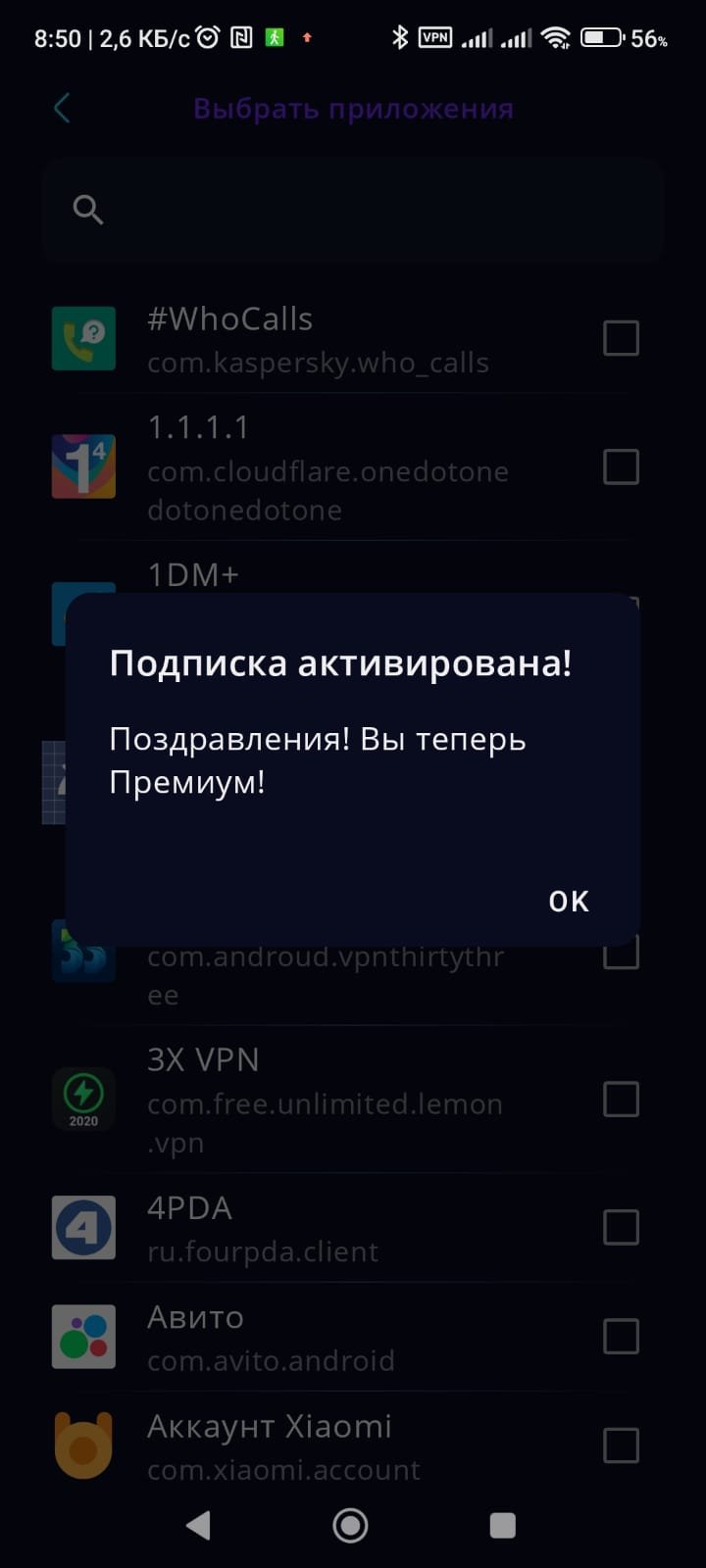Go back with the arrow icon

tap(63, 108)
